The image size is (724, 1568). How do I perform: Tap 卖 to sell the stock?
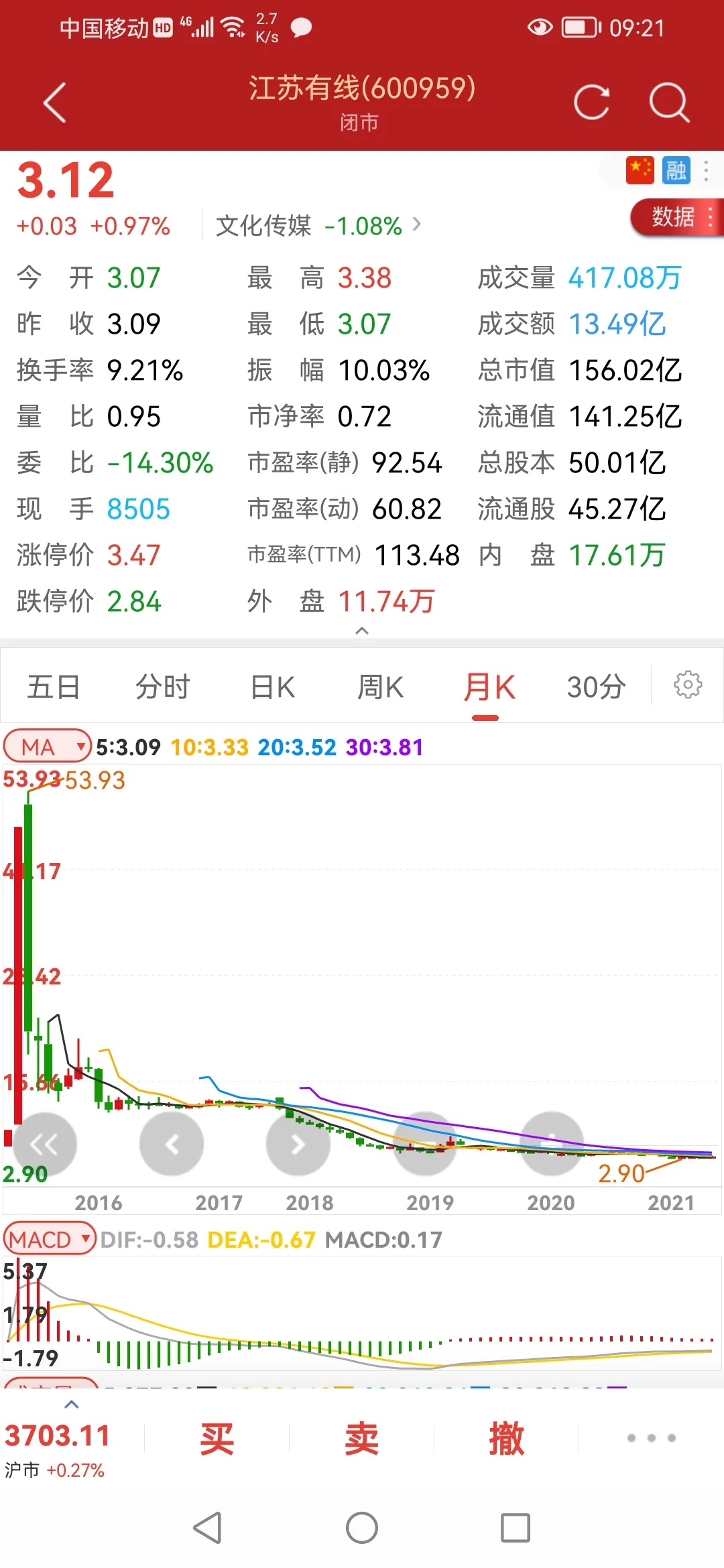click(361, 1438)
